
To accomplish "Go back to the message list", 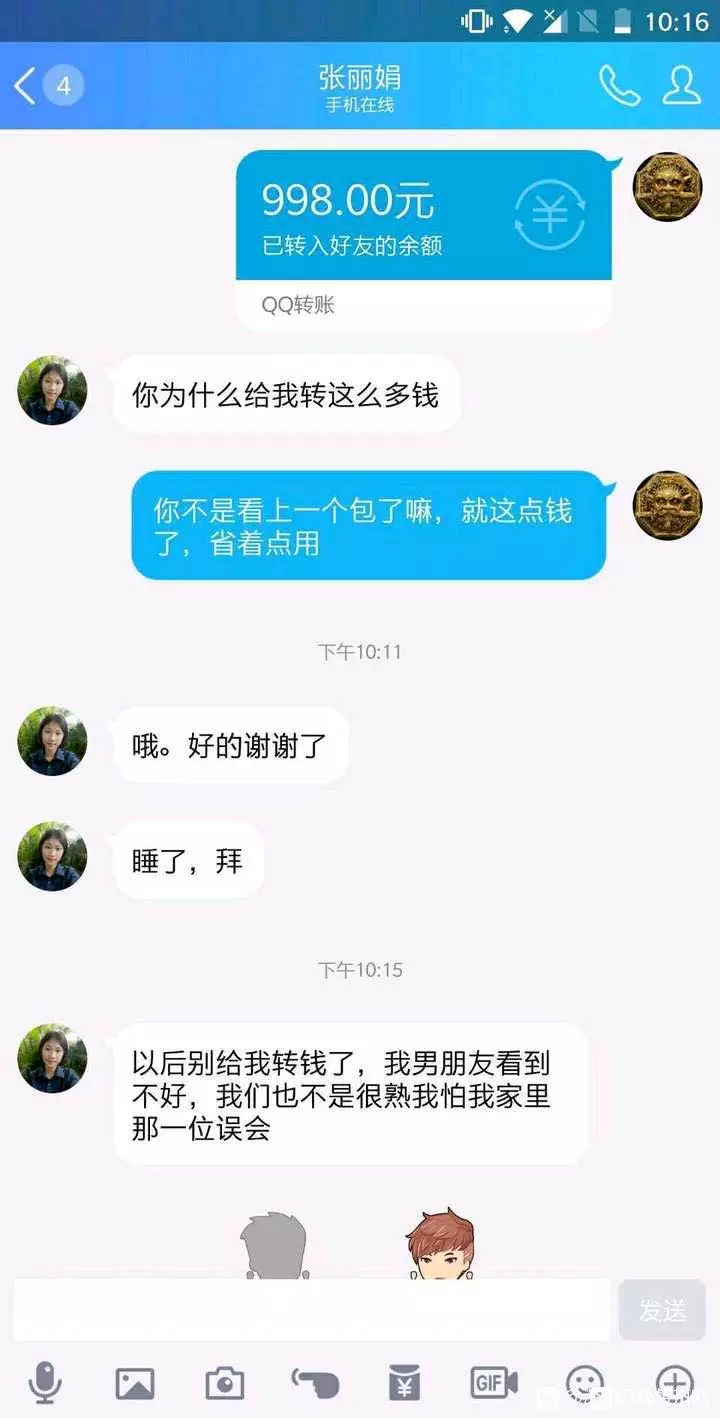I will click(x=28, y=86).
